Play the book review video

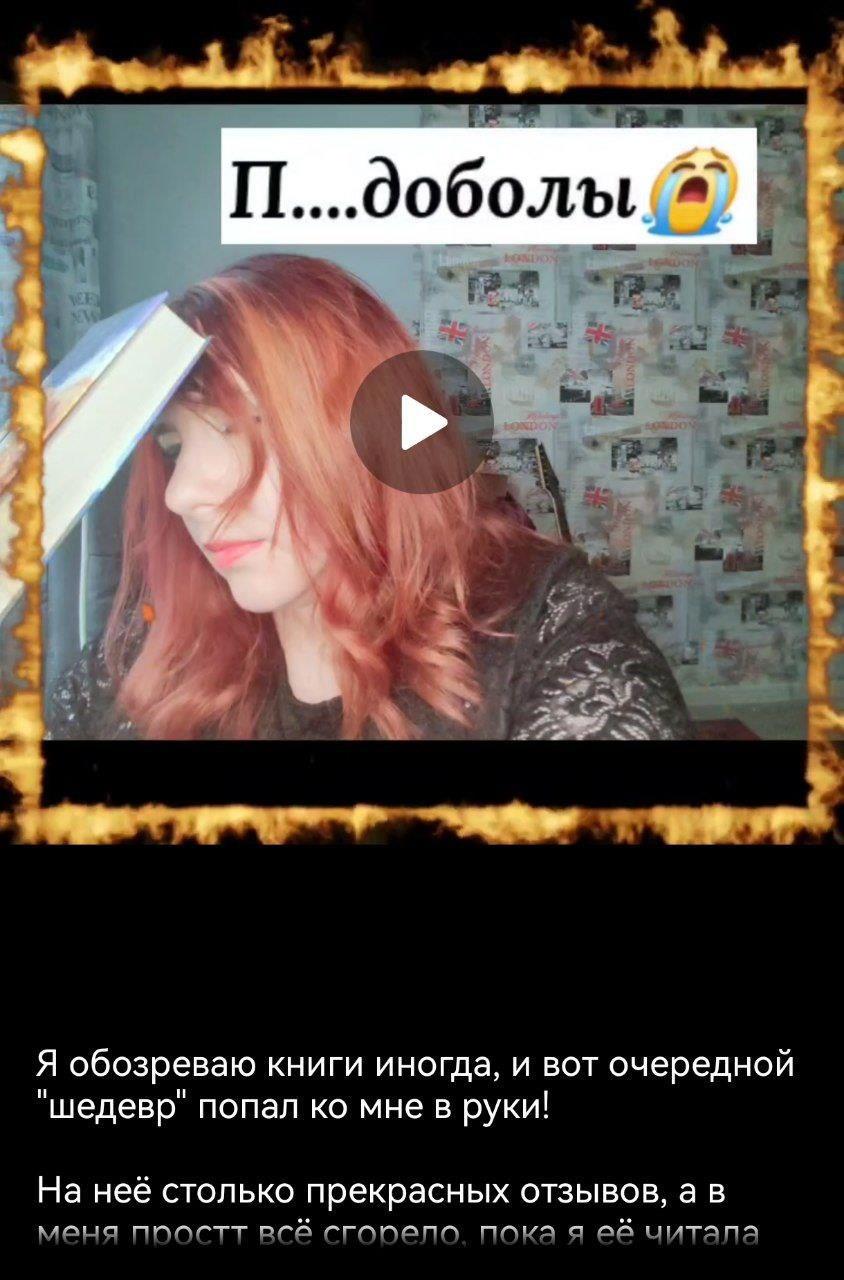tap(421, 422)
